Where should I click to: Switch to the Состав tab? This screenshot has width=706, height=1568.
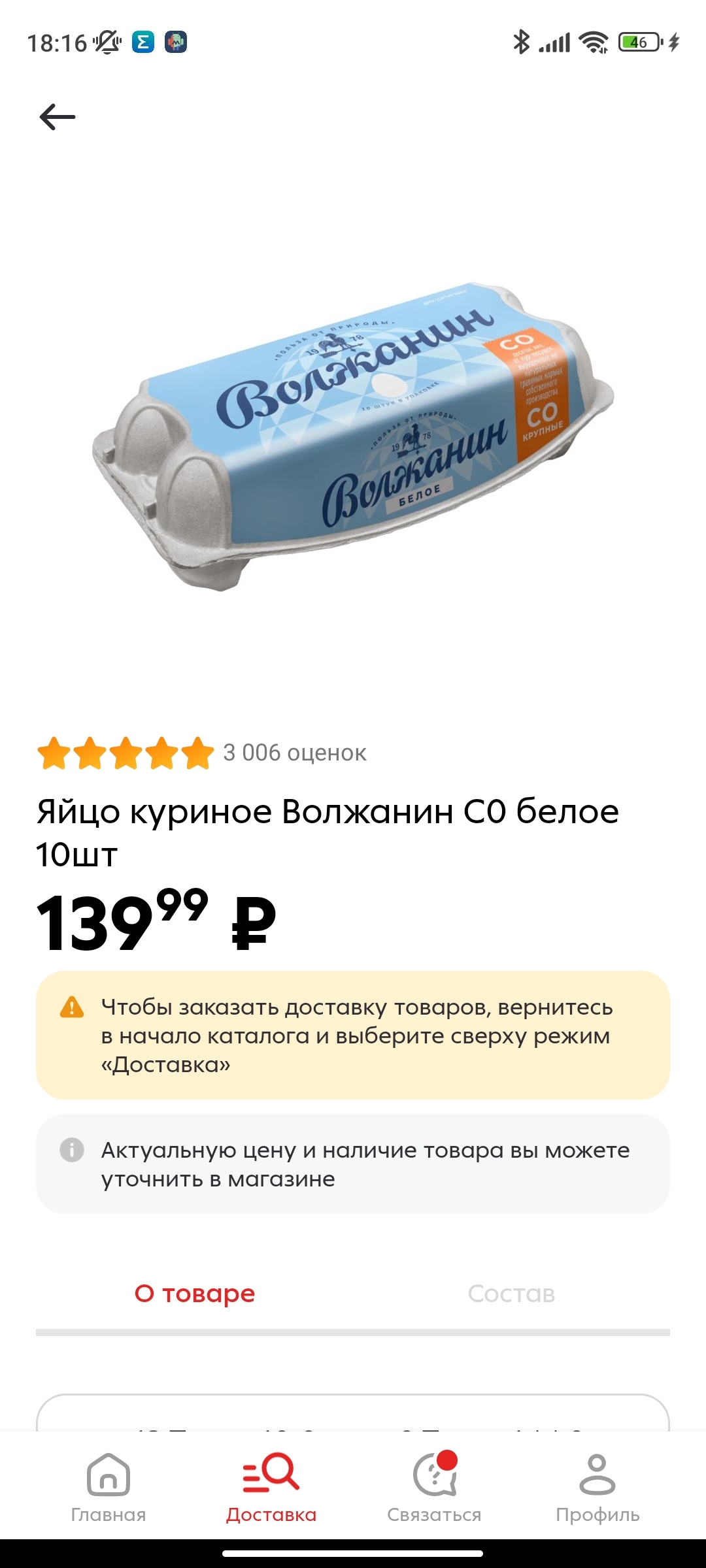(x=511, y=1294)
